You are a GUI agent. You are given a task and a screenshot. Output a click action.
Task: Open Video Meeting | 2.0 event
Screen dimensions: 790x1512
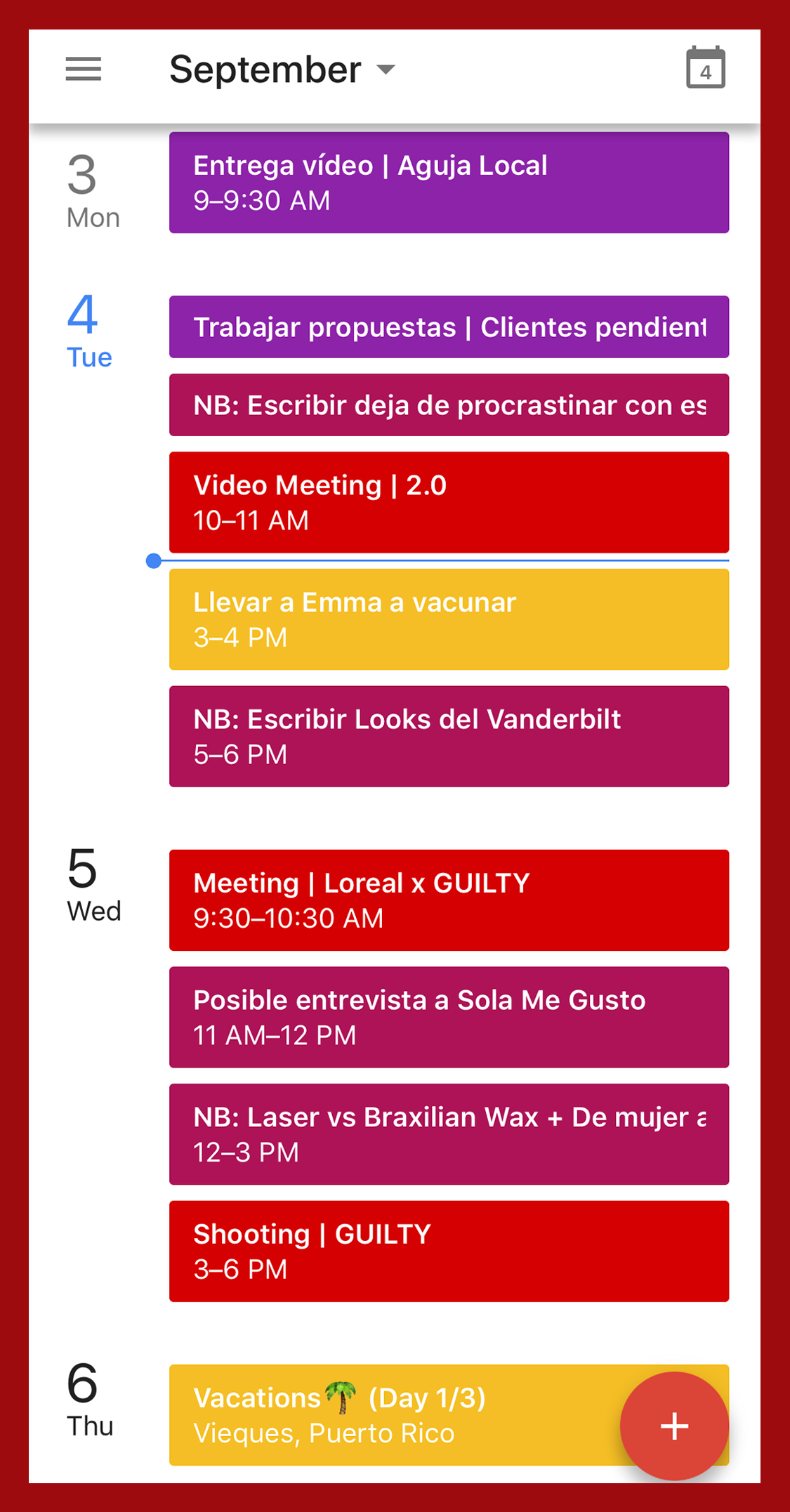click(x=449, y=502)
